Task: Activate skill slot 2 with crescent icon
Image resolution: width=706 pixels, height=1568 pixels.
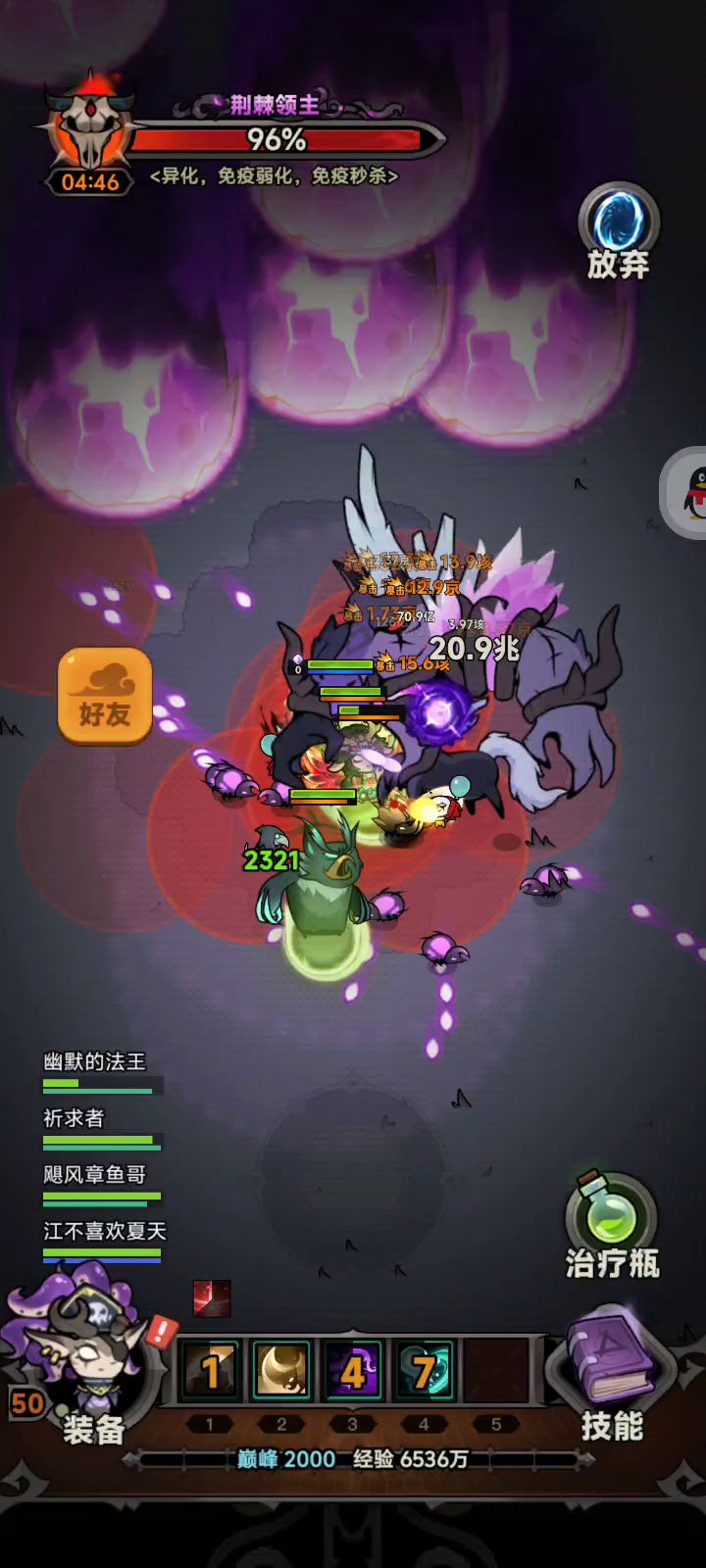Action: pyautogui.click(x=281, y=1371)
